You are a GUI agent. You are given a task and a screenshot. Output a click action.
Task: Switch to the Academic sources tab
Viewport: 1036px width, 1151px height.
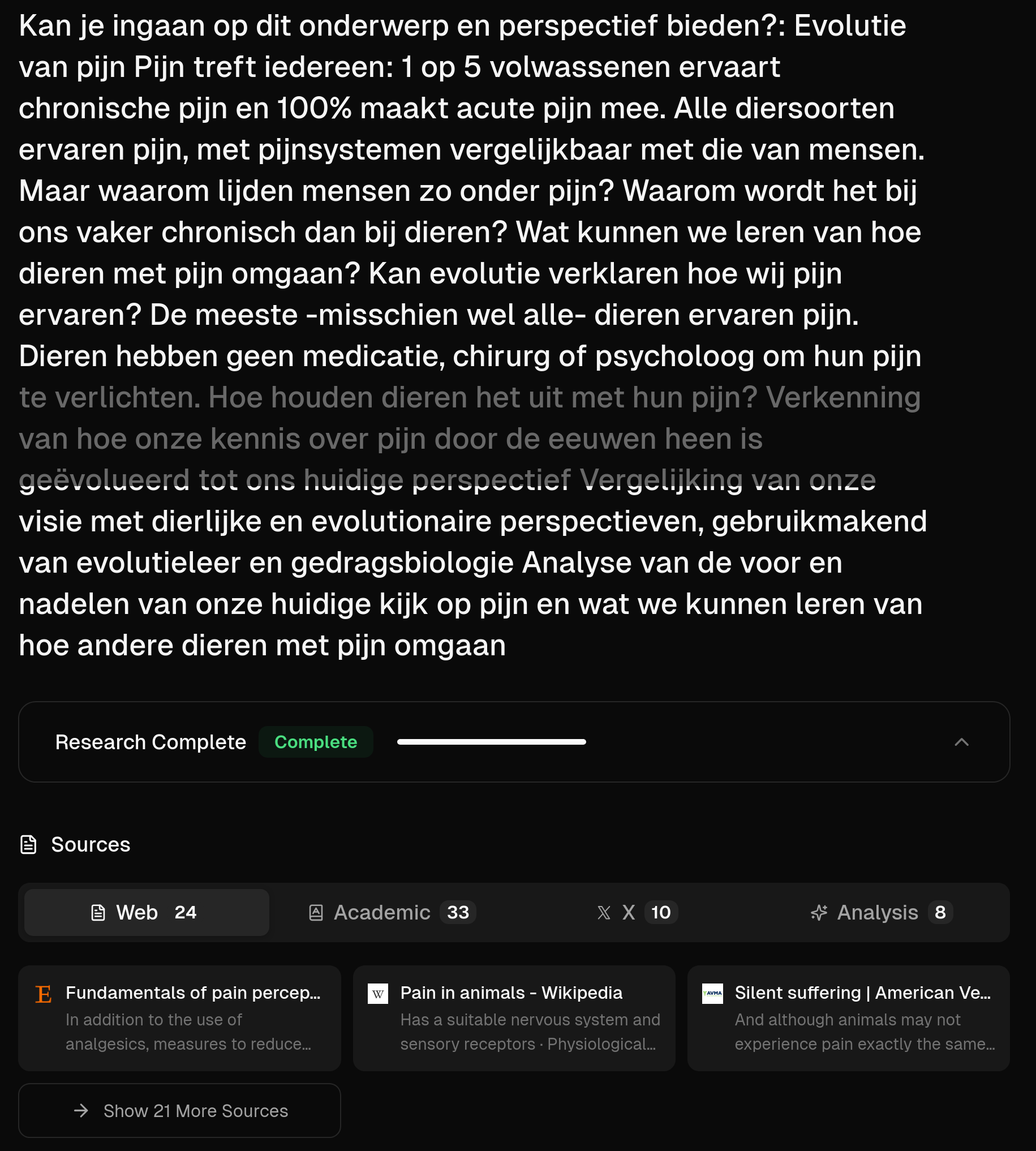pyautogui.click(x=392, y=913)
